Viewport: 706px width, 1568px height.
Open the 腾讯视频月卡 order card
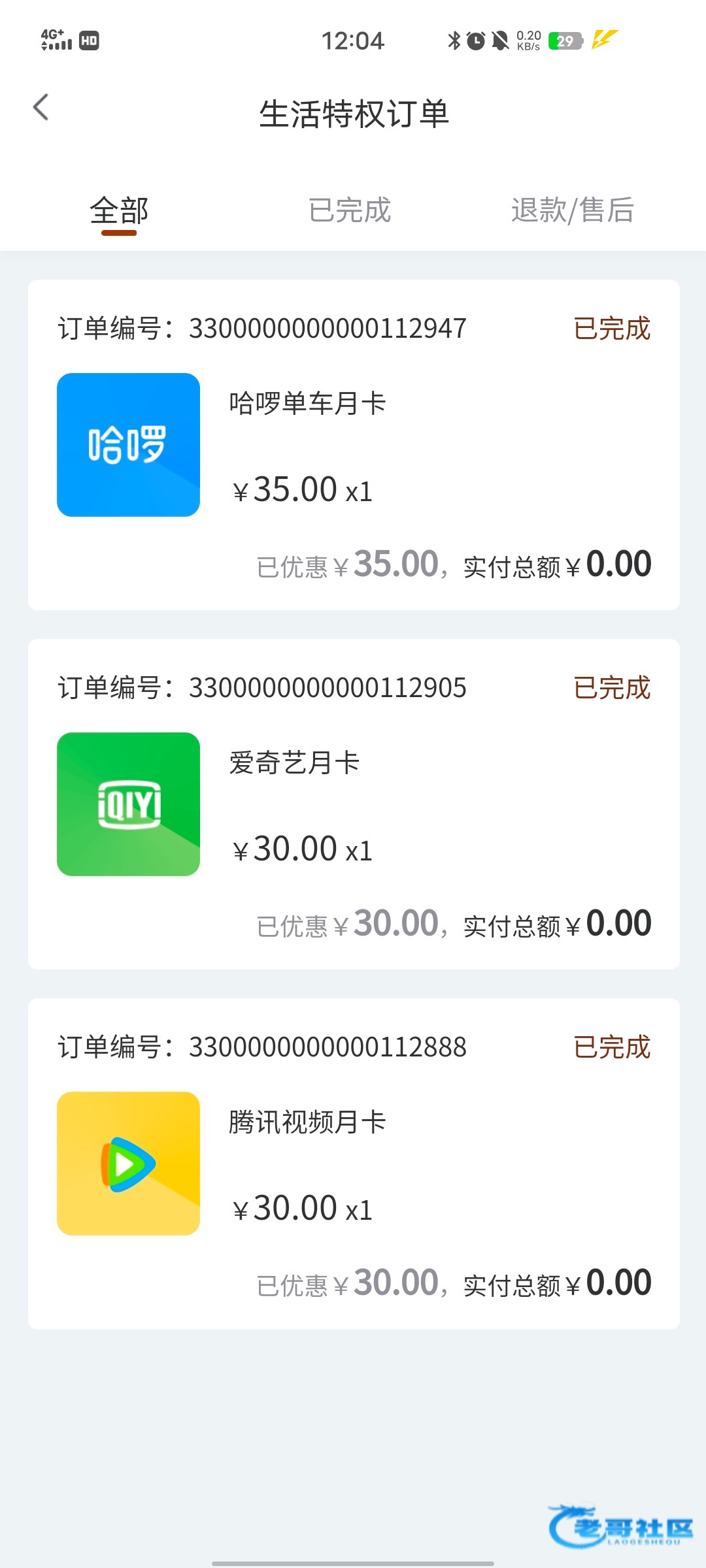(x=354, y=1164)
